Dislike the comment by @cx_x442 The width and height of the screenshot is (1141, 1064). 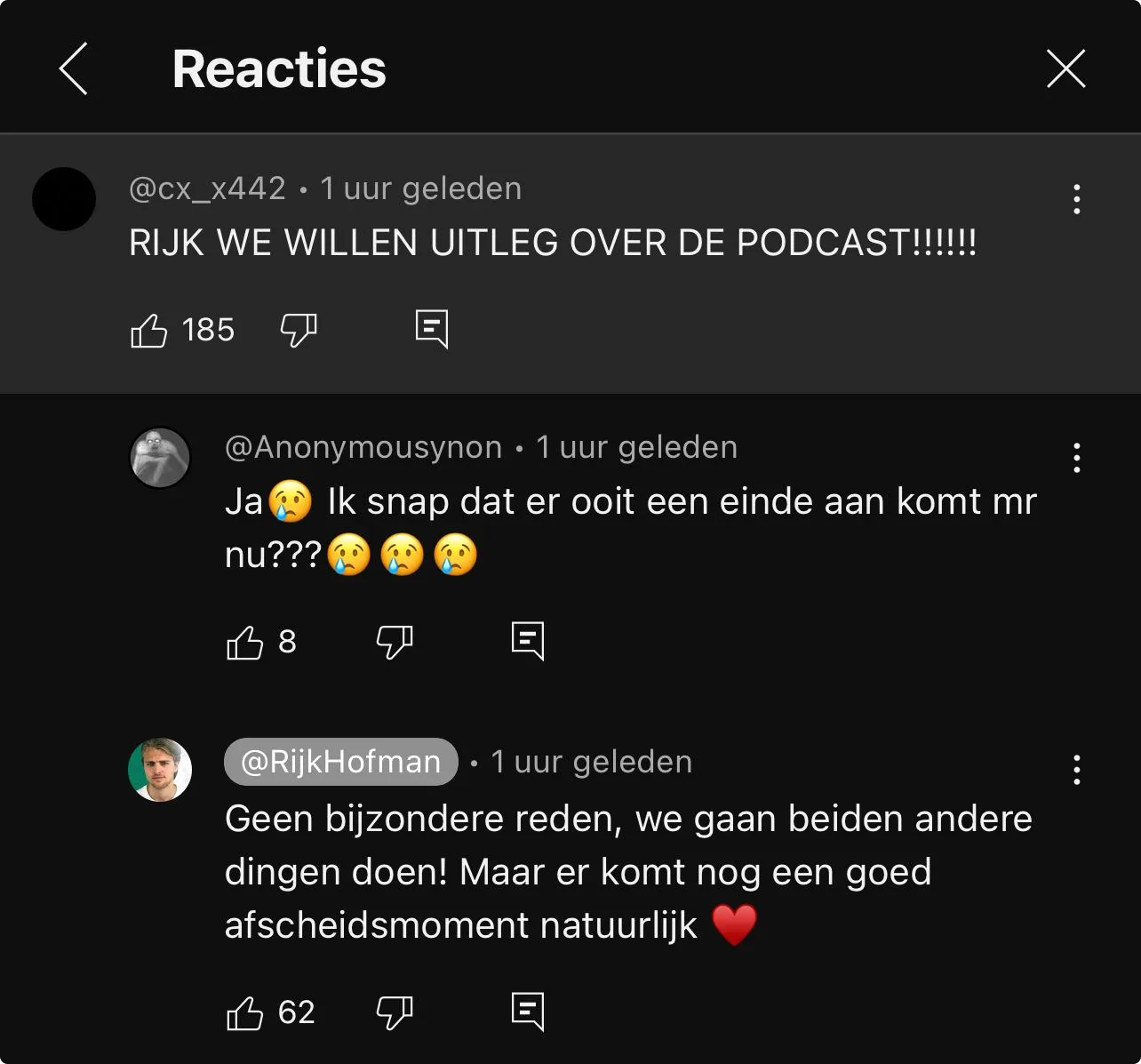[299, 331]
